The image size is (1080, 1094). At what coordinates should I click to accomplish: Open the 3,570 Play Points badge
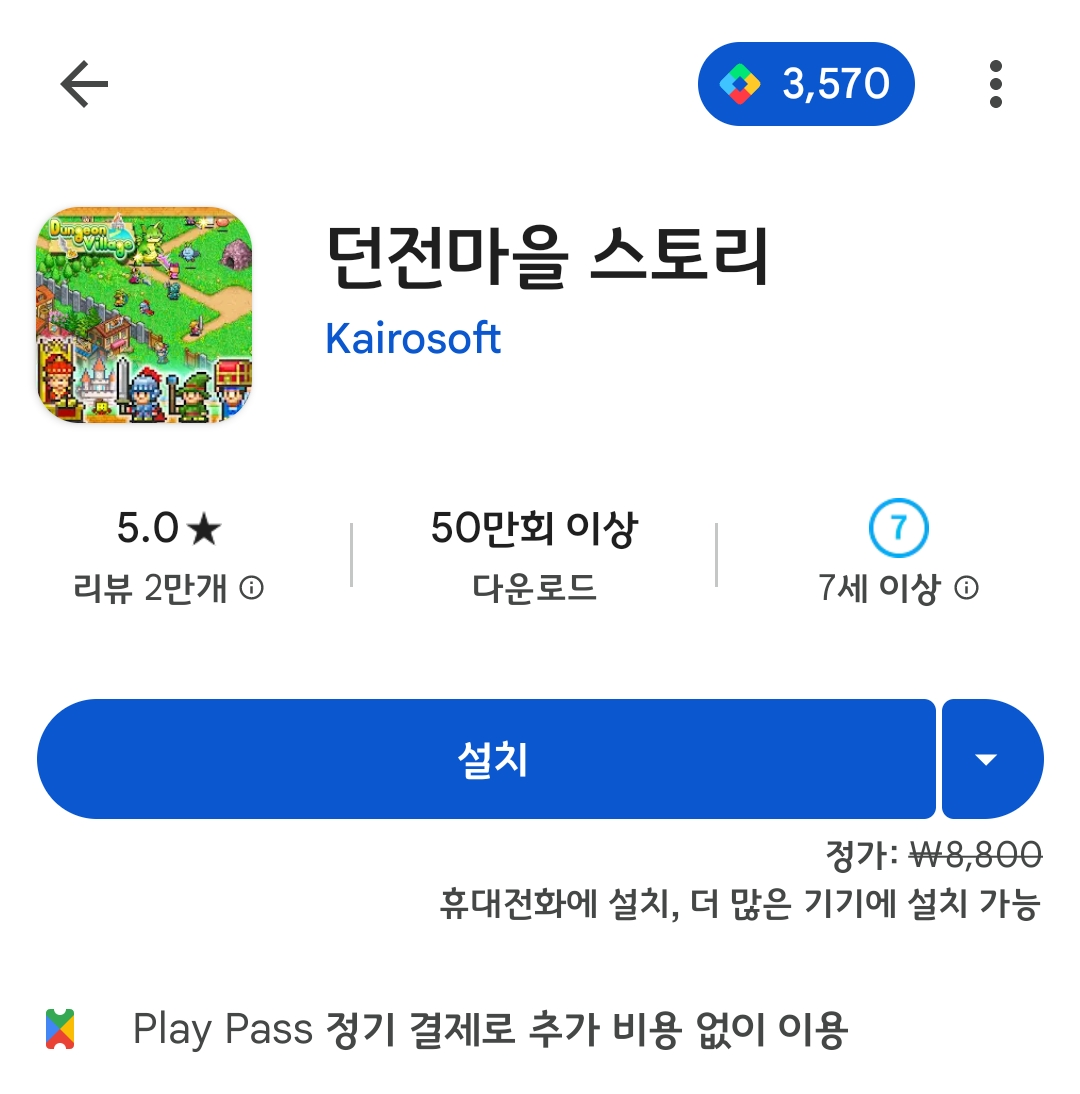(806, 84)
